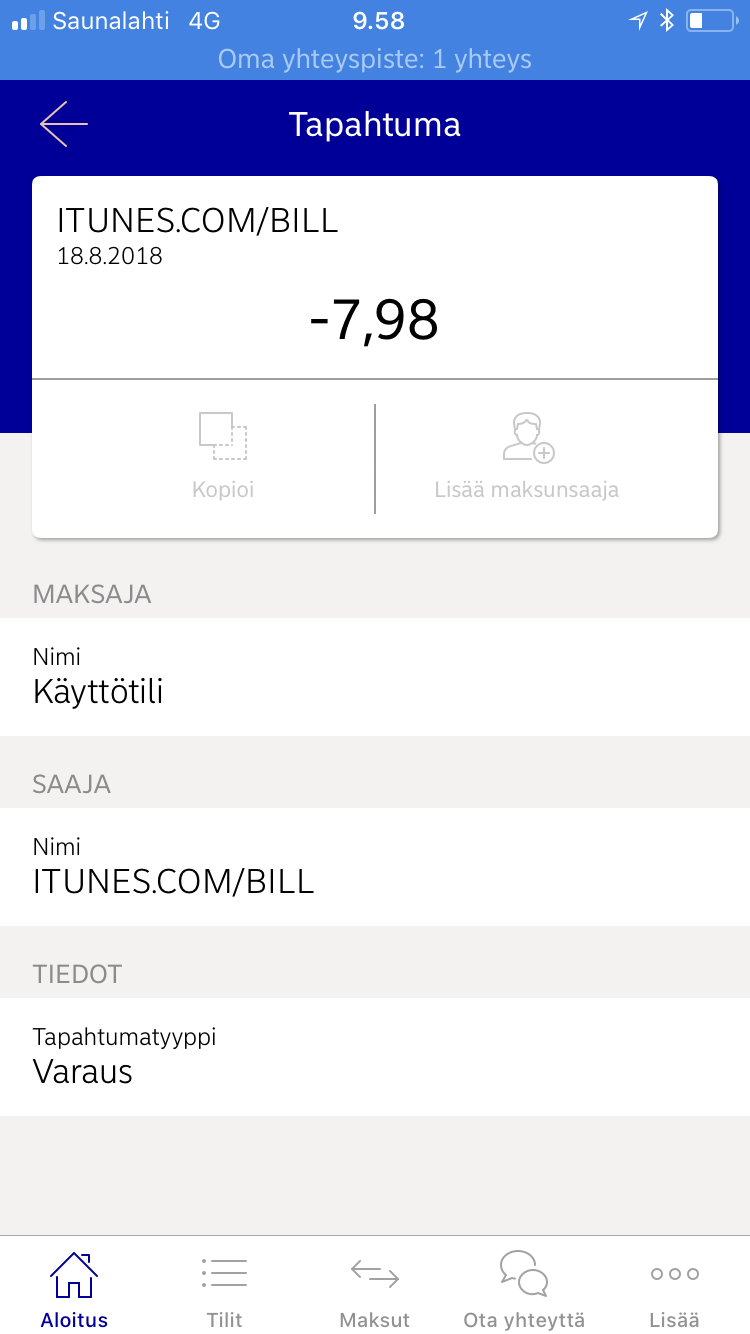
Task: Open the Tilit tab
Action: tap(224, 1289)
